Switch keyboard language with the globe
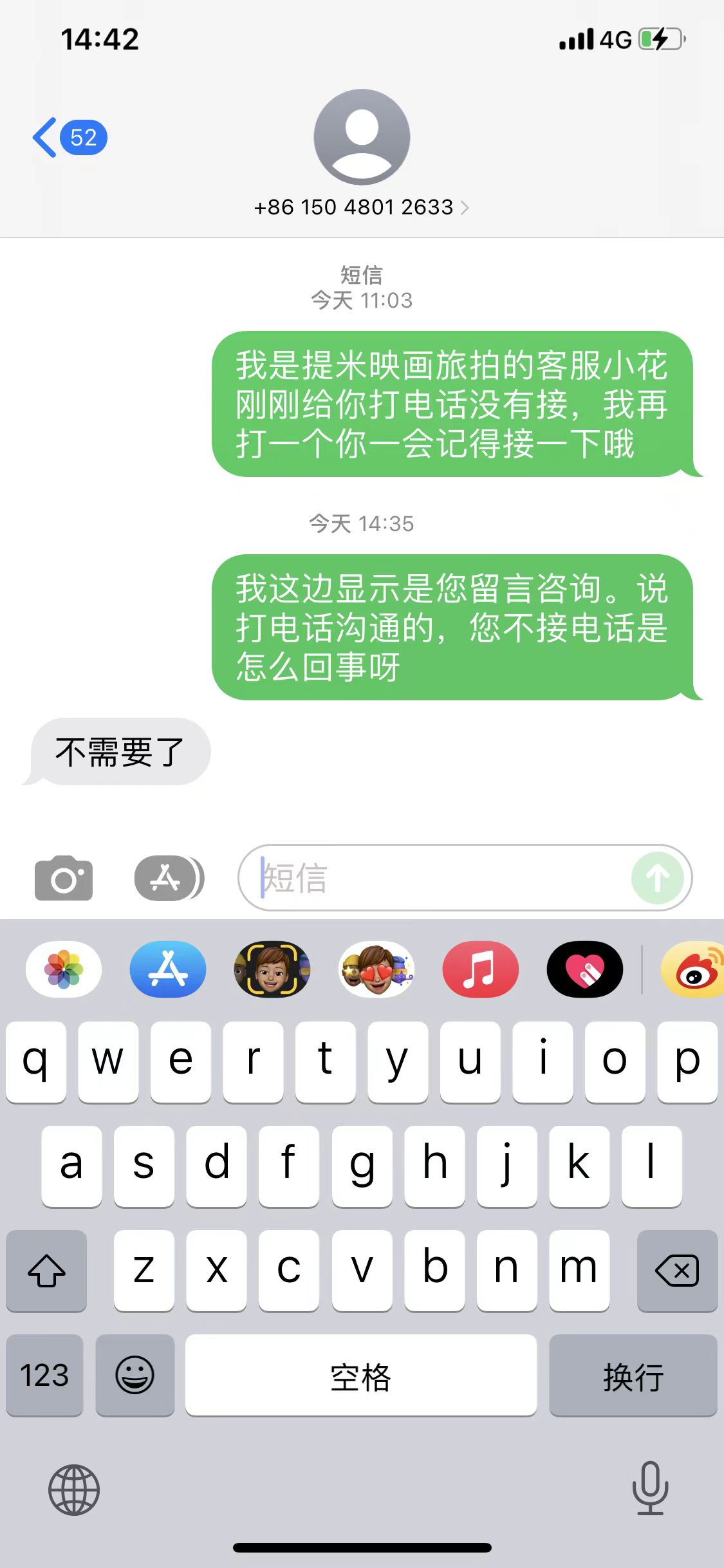 (74, 1490)
